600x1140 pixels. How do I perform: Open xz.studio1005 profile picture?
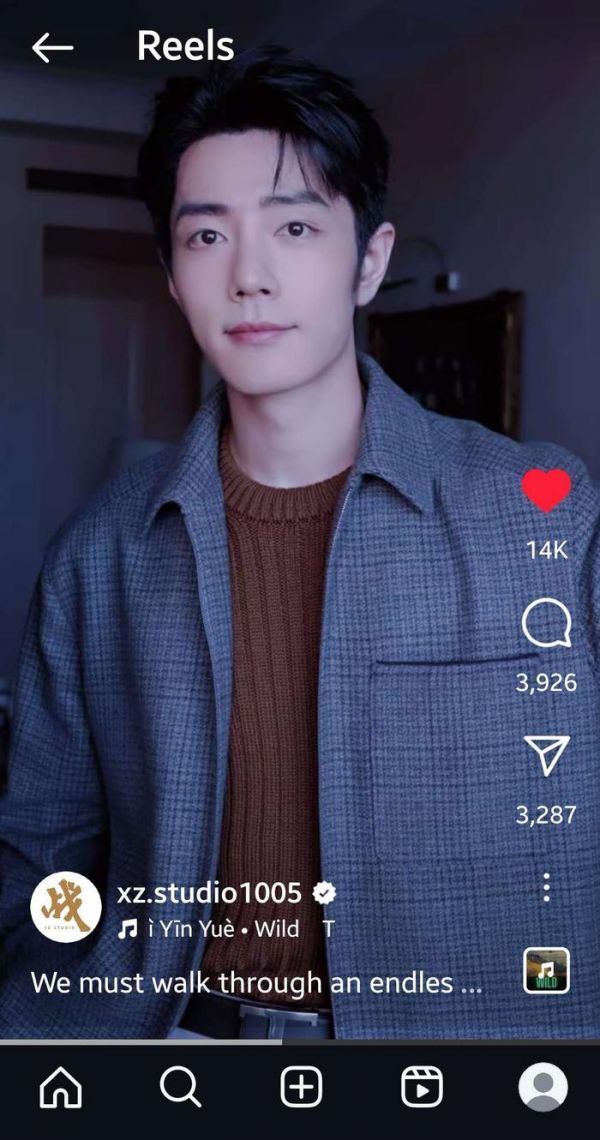(66, 908)
